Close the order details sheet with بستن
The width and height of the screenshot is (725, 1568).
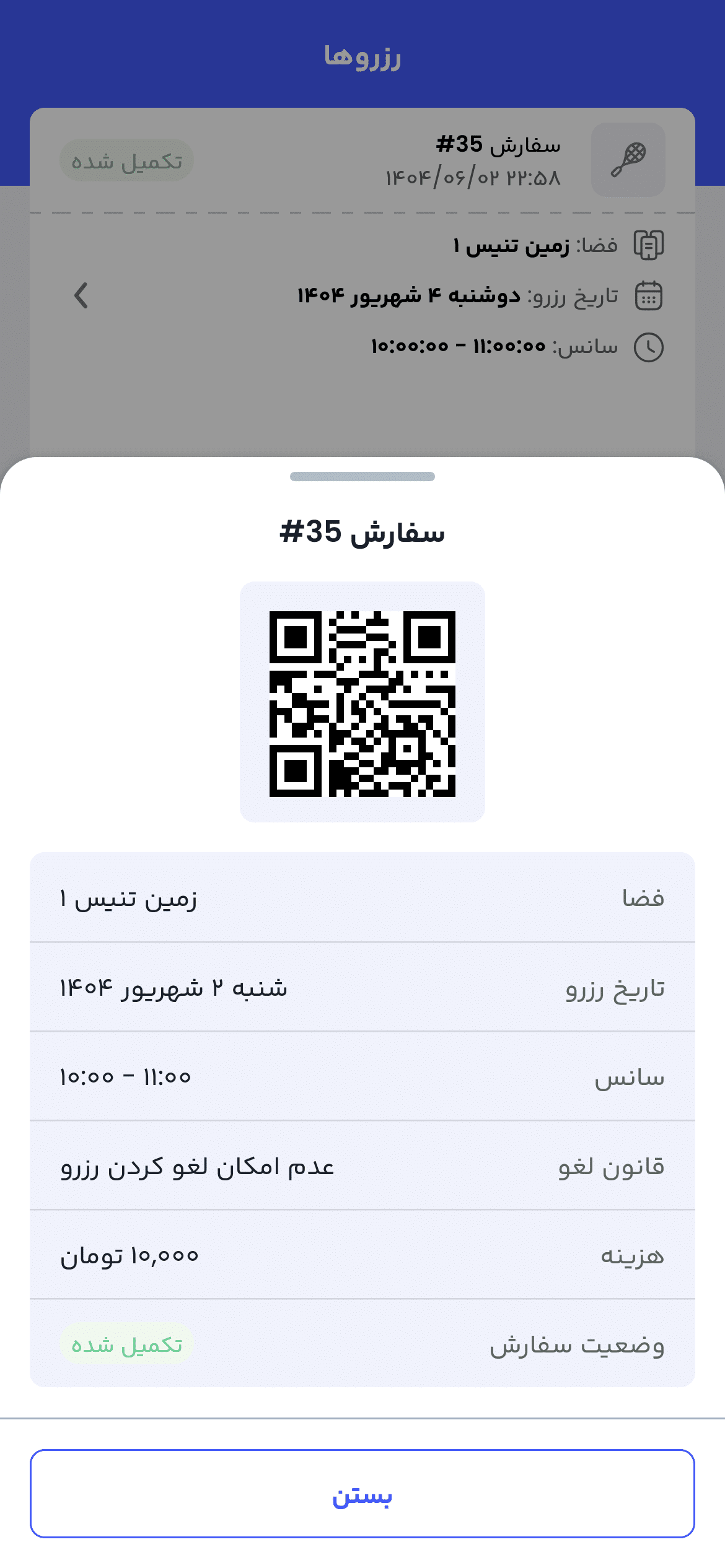[362, 1493]
